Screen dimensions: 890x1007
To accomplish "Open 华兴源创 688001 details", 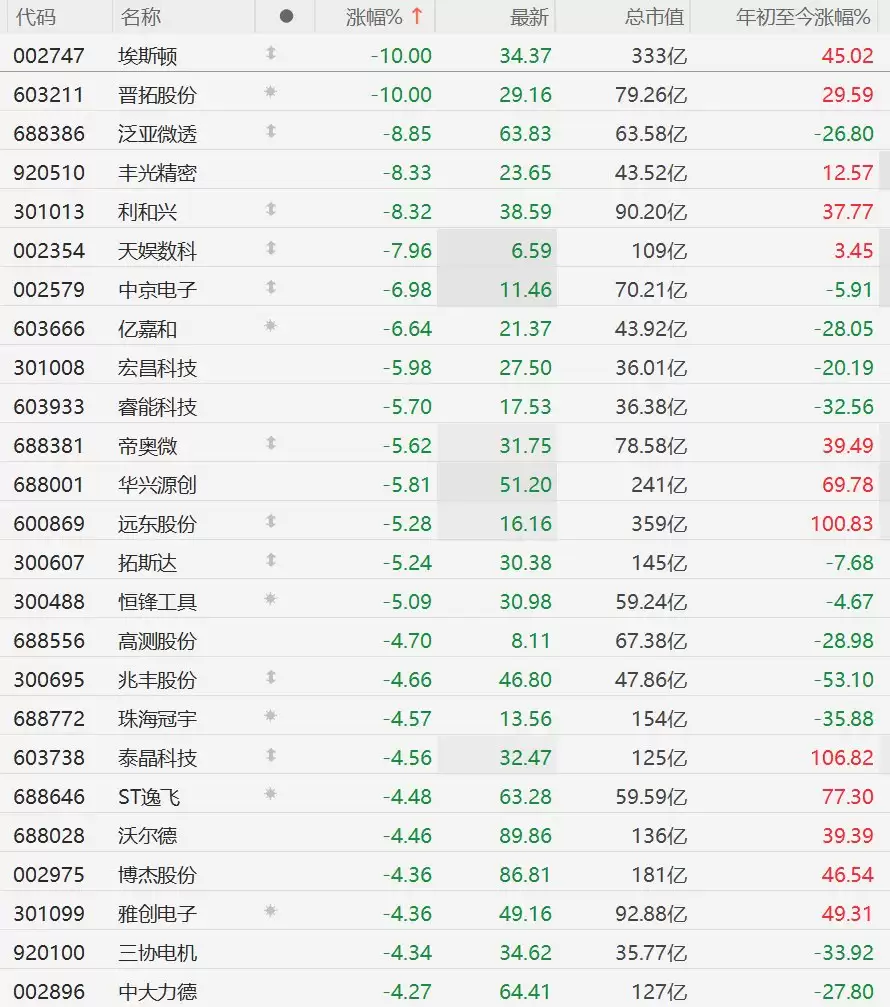I will coord(445,484).
